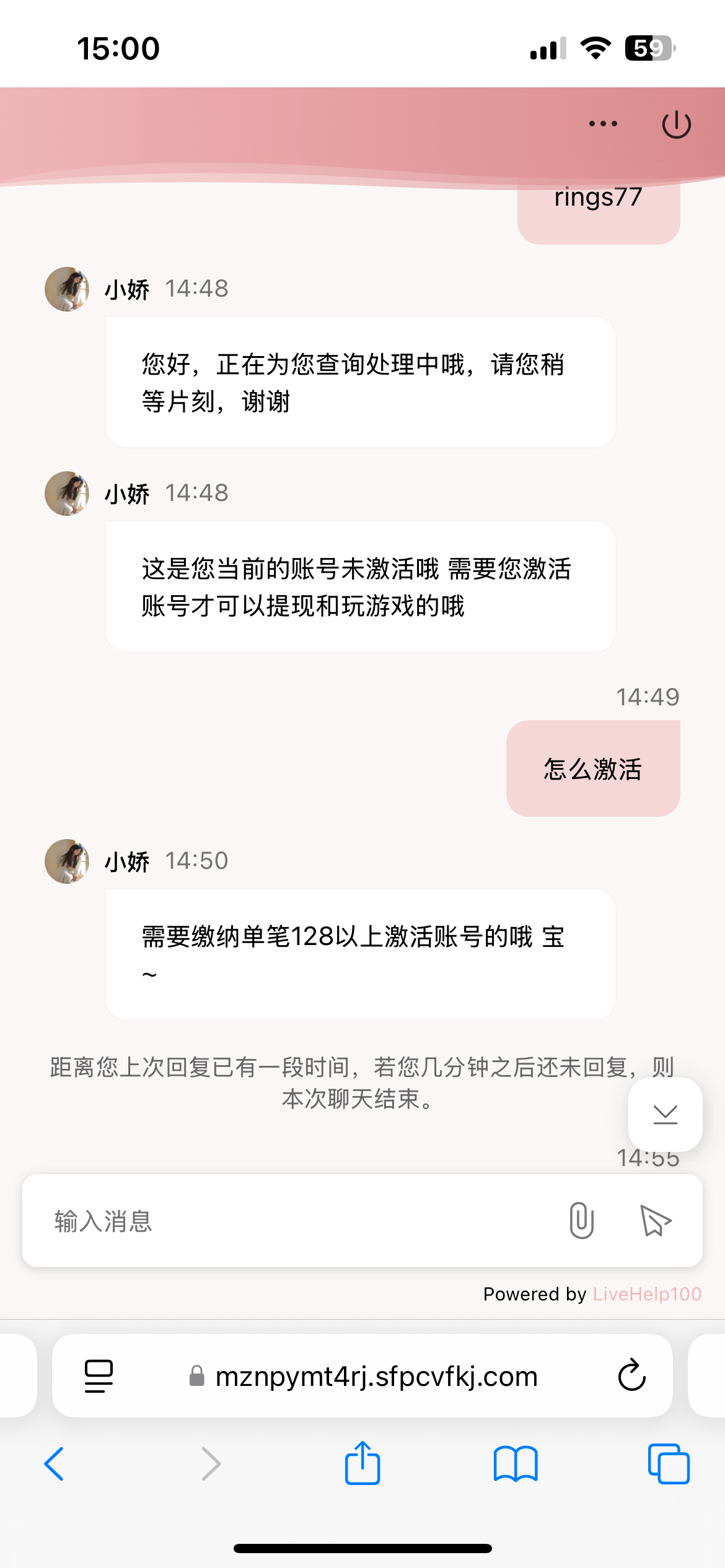Send the message with the arrow icon
The width and height of the screenshot is (725, 1568).
pos(655,1221)
